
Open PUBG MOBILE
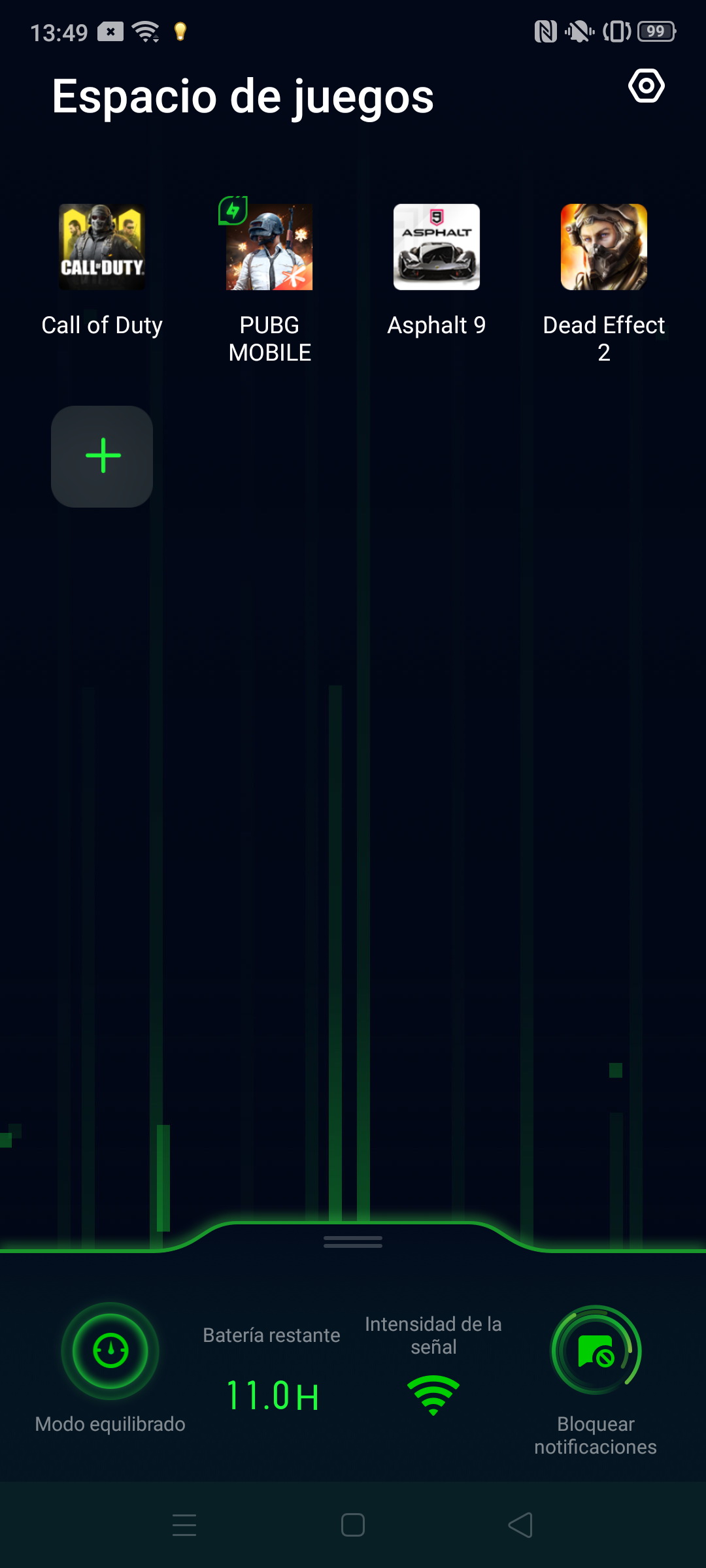tap(269, 247)
